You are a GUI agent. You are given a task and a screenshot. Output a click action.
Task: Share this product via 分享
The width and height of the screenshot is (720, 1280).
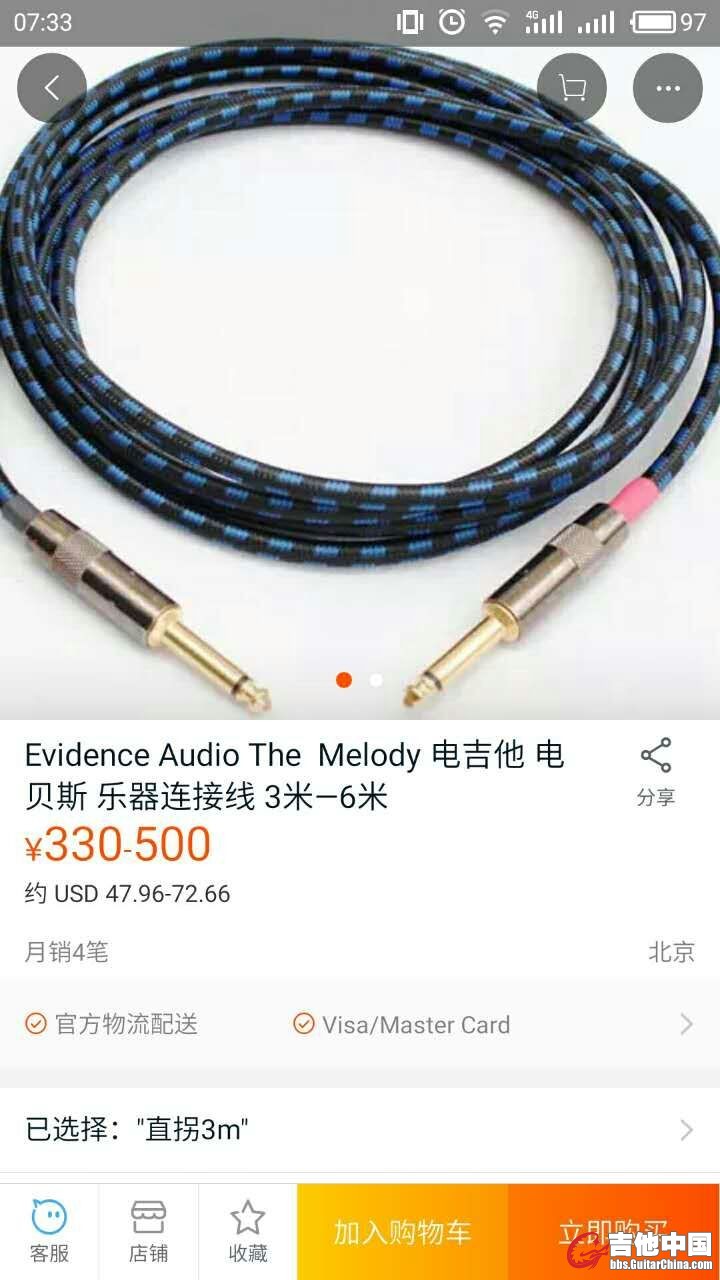(656, 771)
